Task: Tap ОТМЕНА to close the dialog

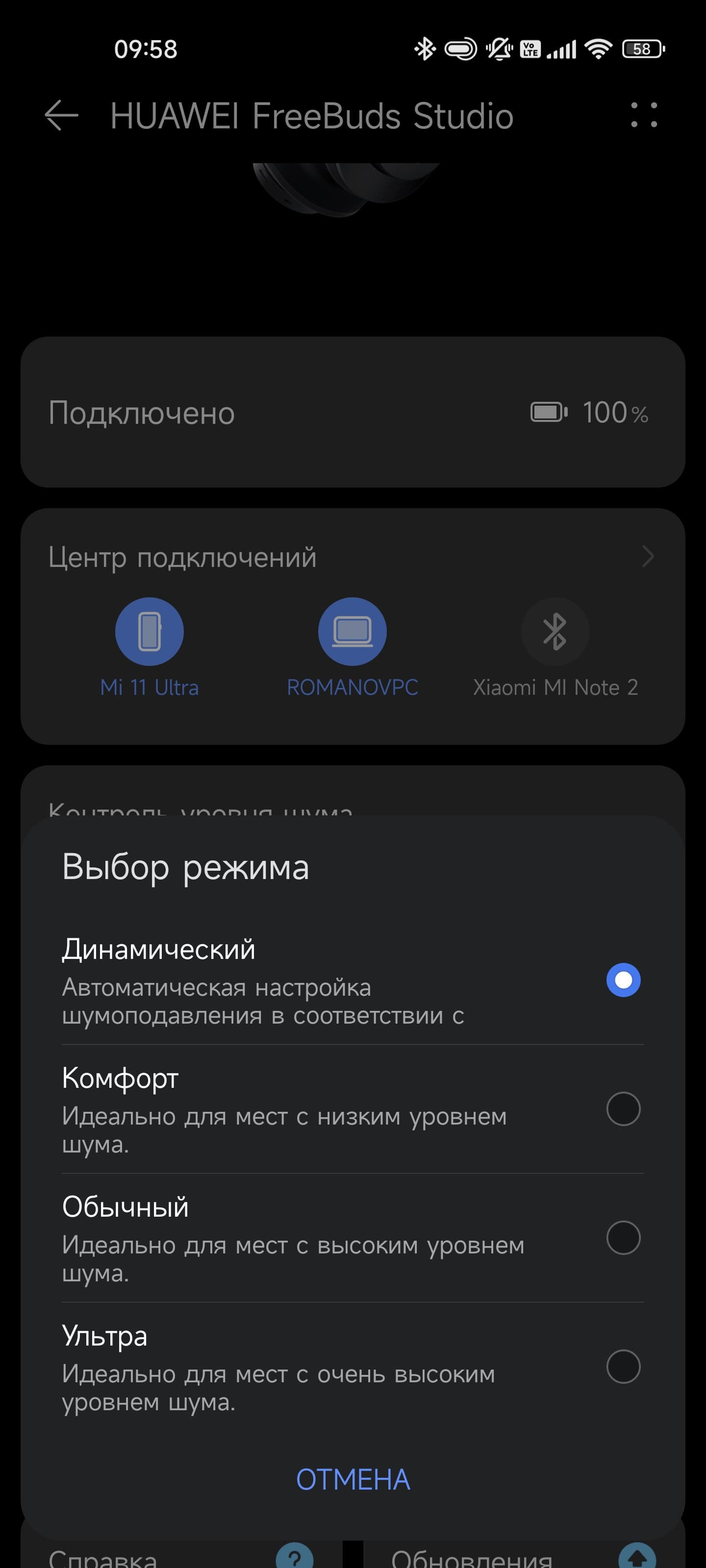Action: pos(353,1480)
